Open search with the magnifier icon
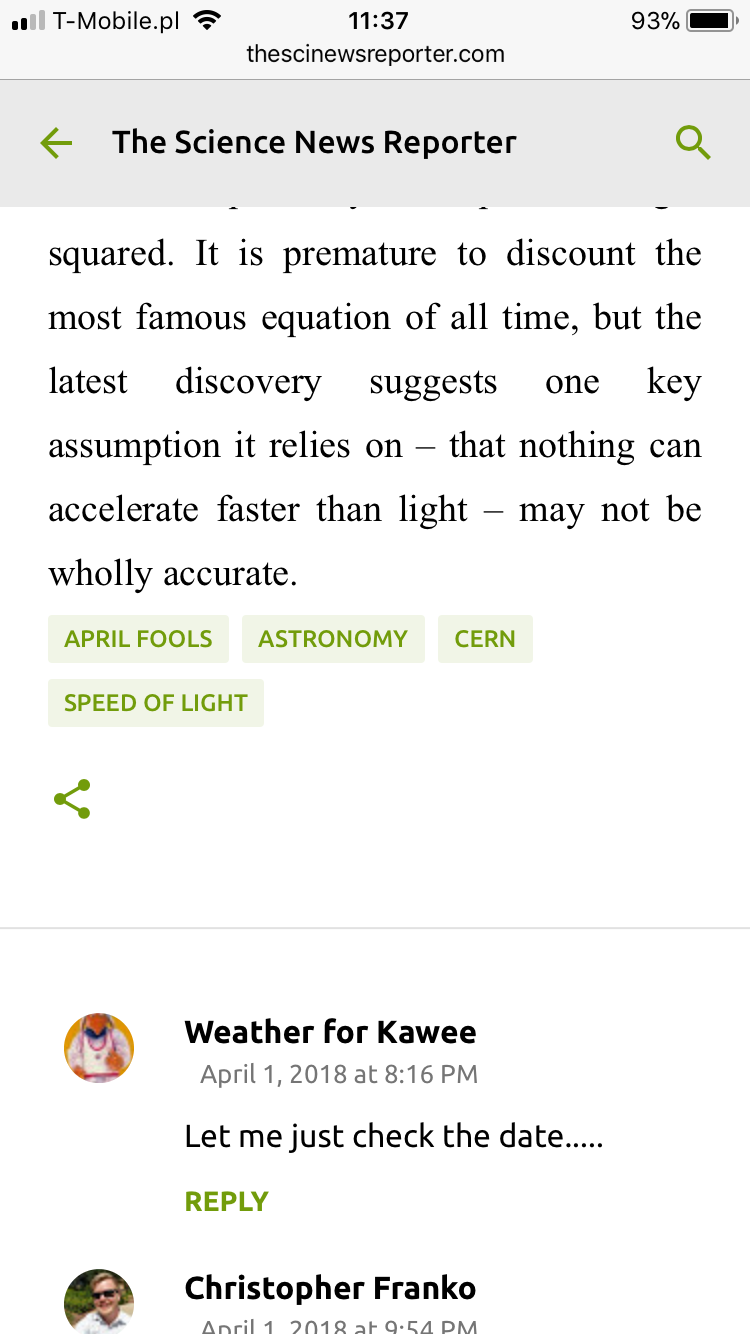The height and width of the screenshot is (1334, 750). 692,143
